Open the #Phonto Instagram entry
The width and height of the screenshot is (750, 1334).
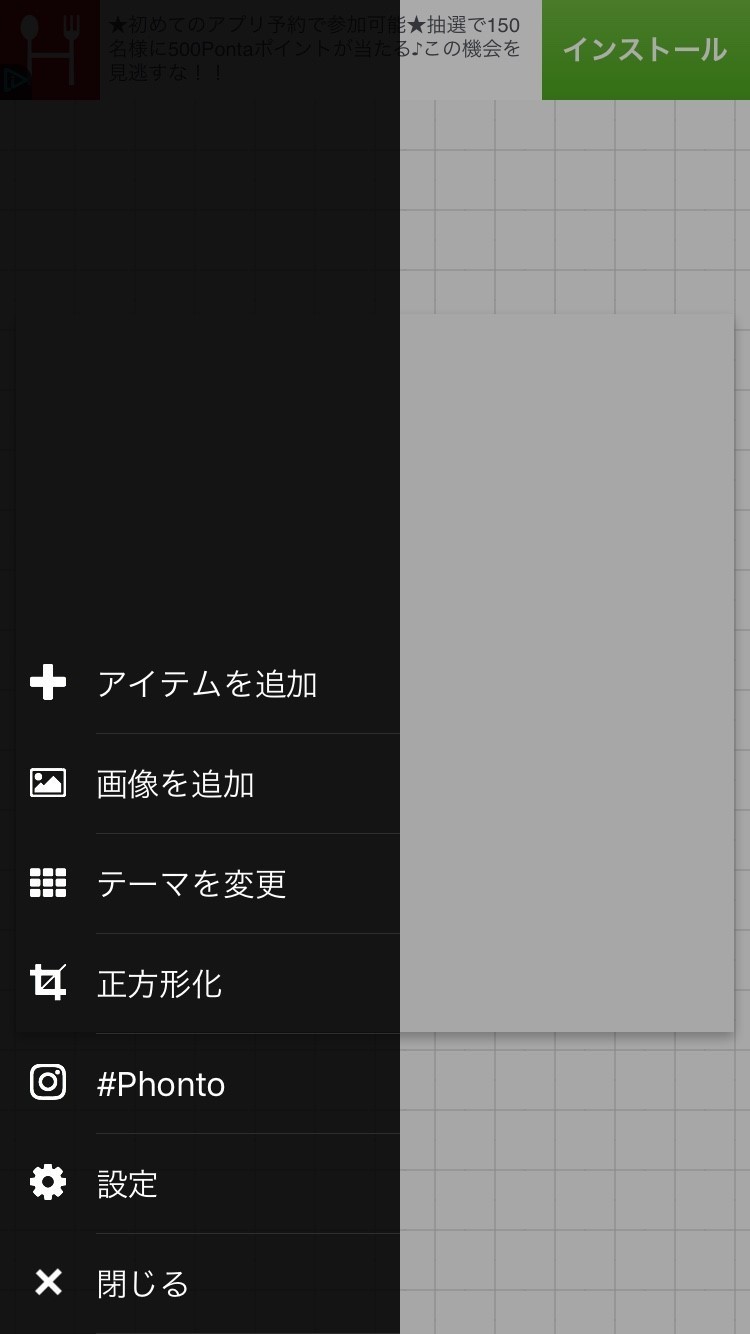click(160, 1084)
